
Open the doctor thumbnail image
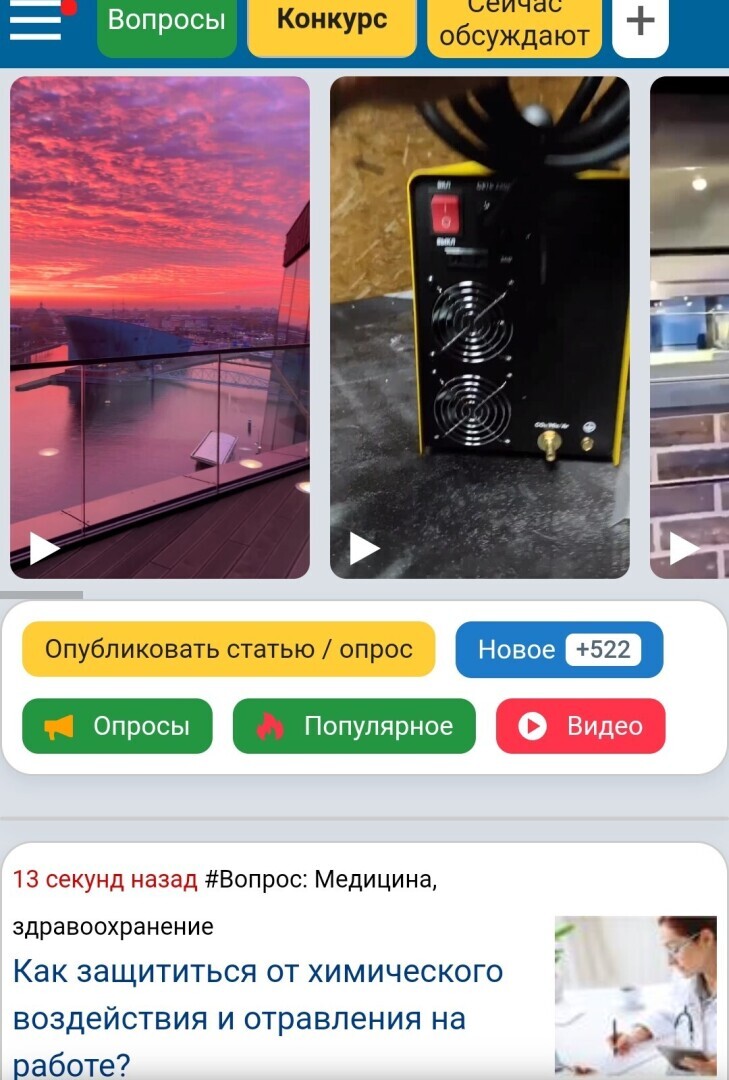[635, 996]
